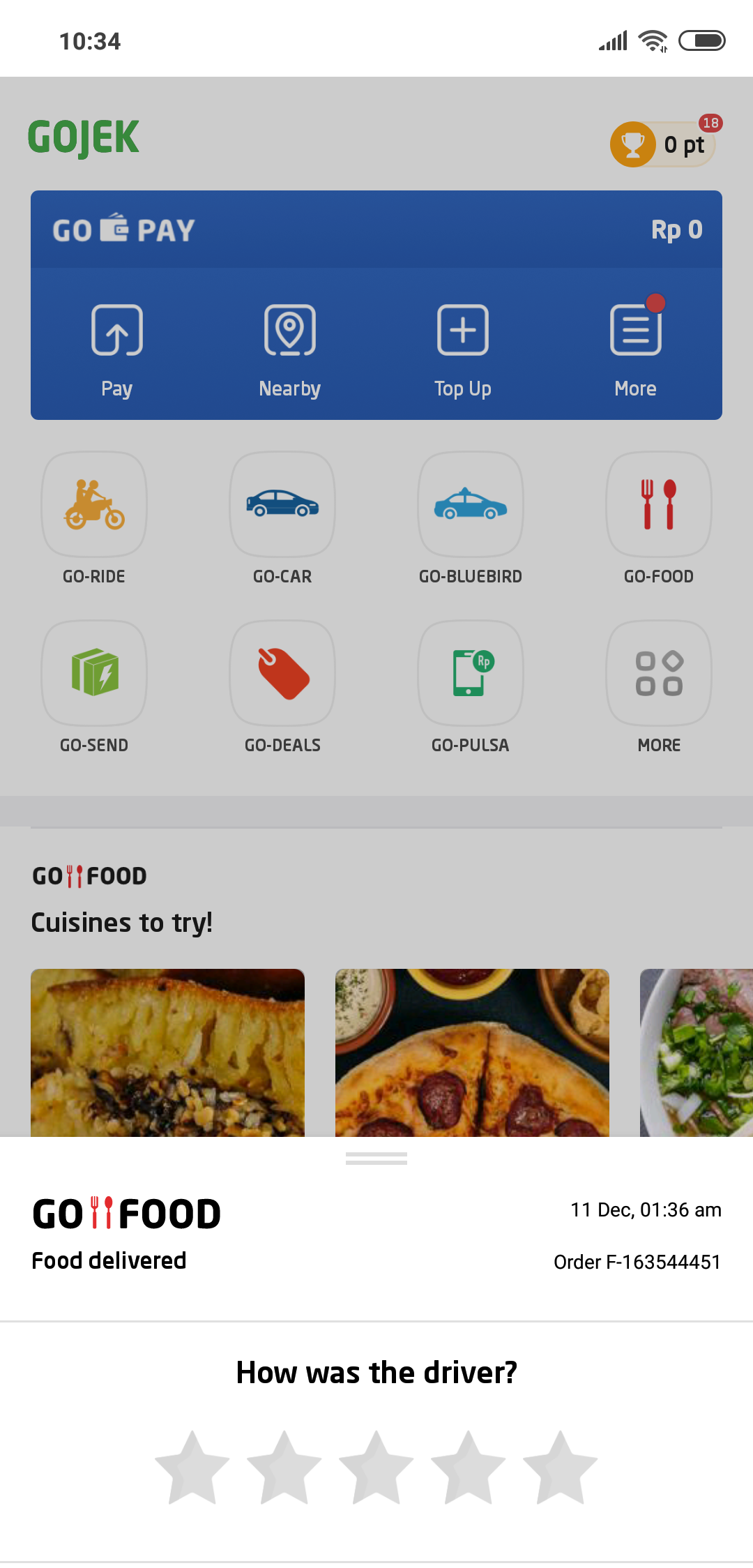Rate the driver one star

tap(192, 1468)
